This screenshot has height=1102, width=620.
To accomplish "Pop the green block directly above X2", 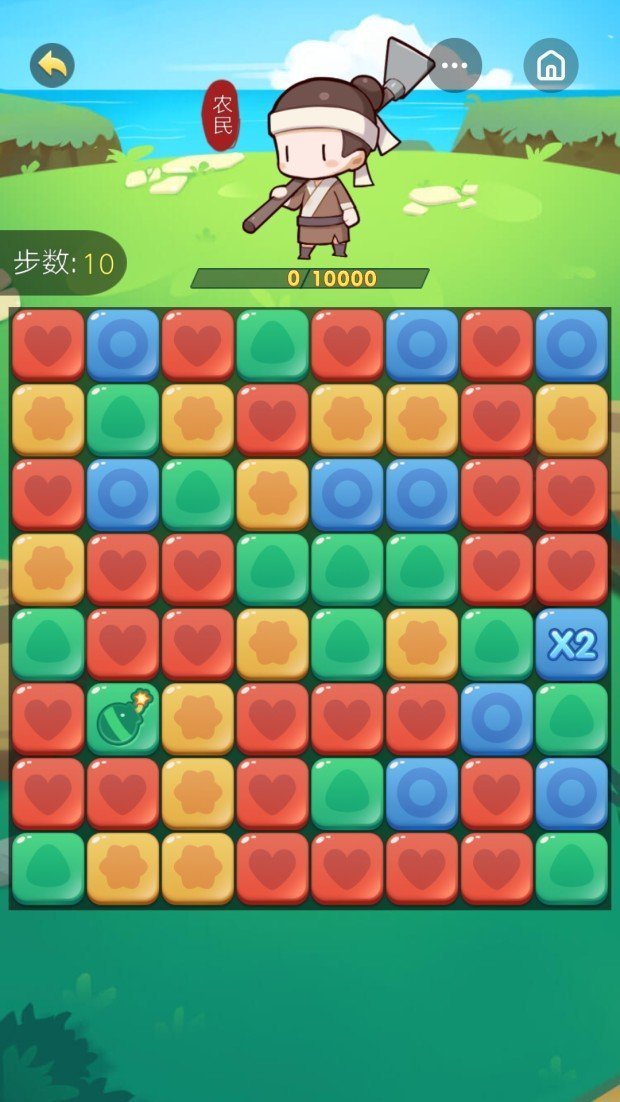I will tap(571, 719).
